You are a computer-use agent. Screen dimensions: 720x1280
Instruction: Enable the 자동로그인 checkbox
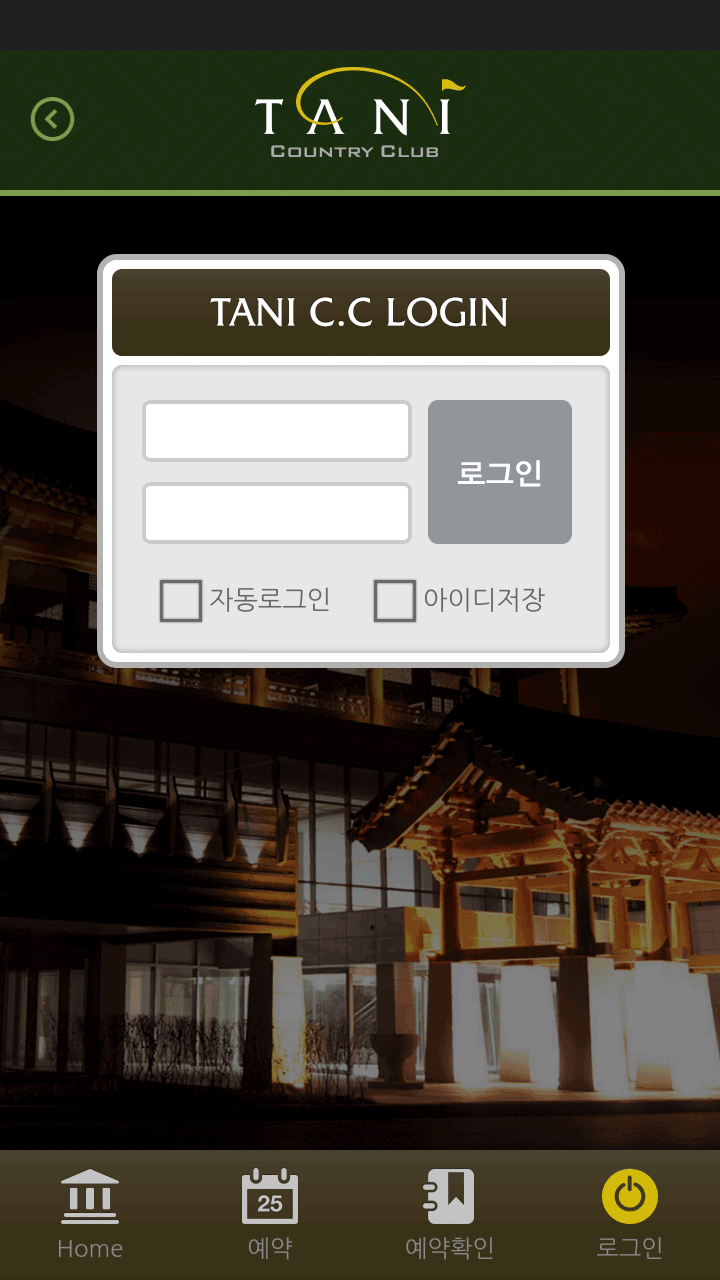pyautogui.click(x=181, y=601)
